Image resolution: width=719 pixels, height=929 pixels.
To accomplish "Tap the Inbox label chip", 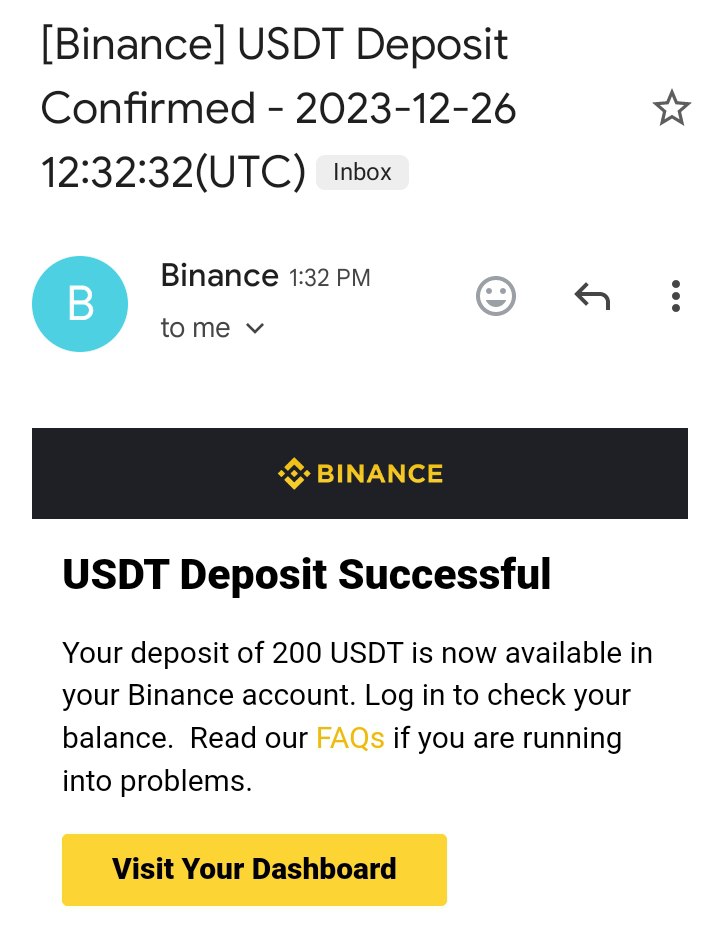I will (362, 172).
